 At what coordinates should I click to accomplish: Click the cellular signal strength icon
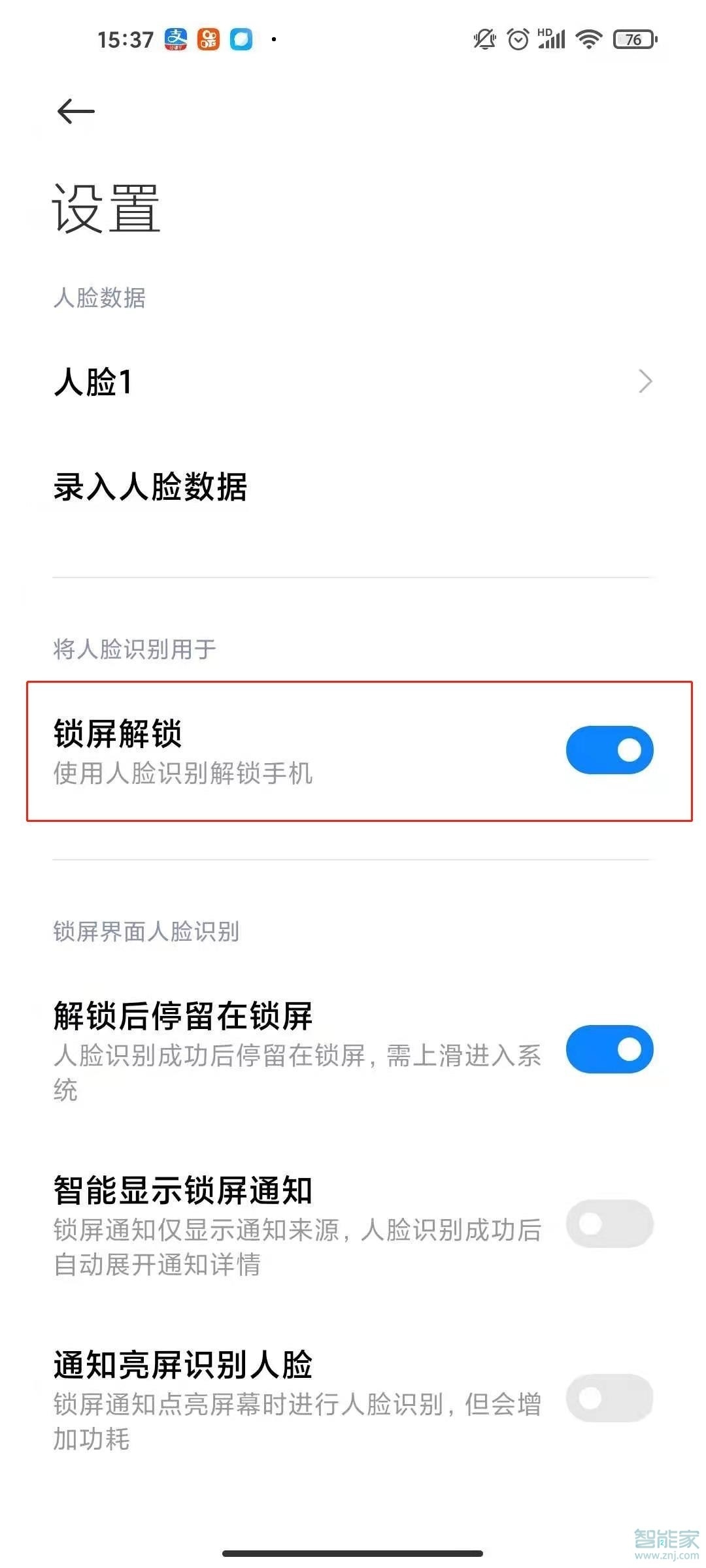pyautogui.click(x=552, y=41)
